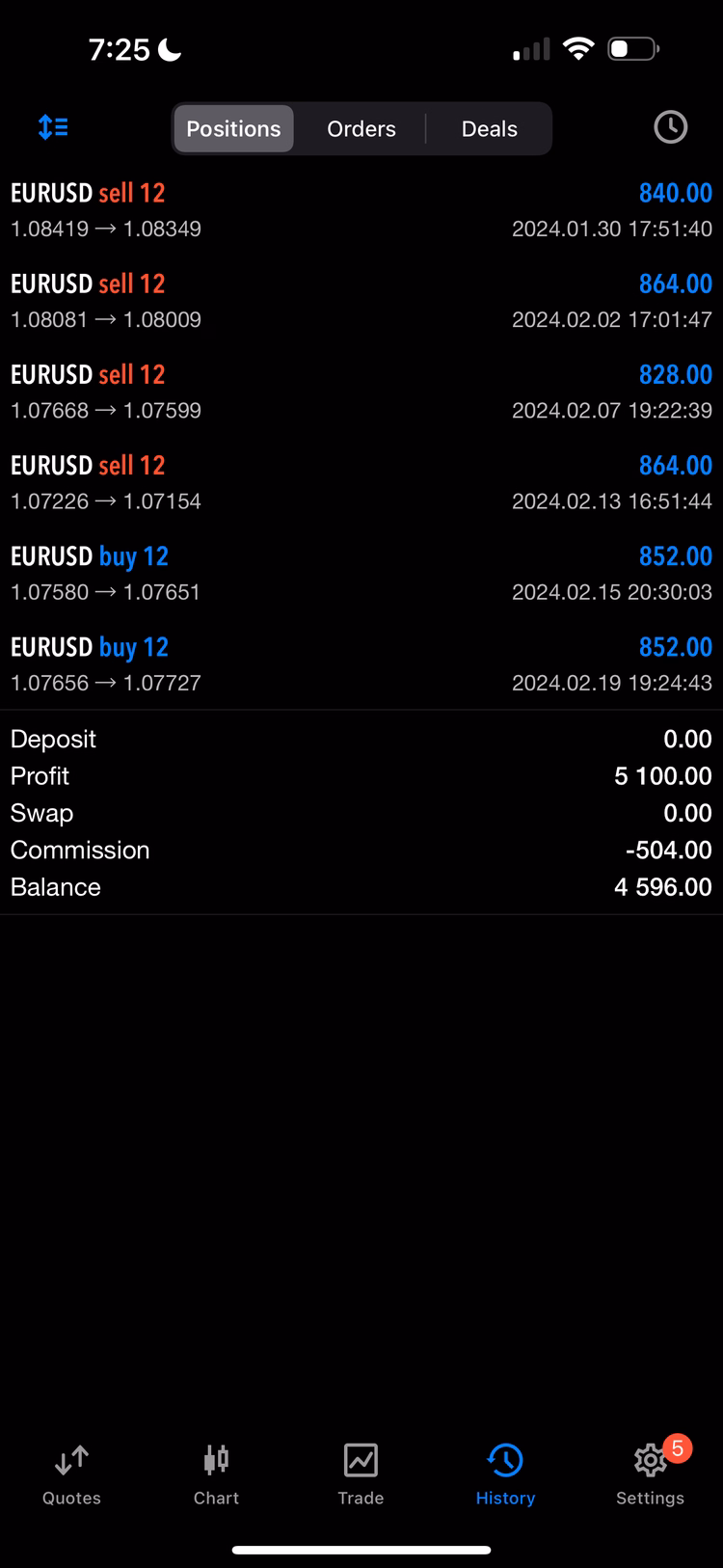The width and height of the screenshot is (723, 1568).
Task: Open EURUSD buy position dated 2024.02.19
Action: [361, 663]
